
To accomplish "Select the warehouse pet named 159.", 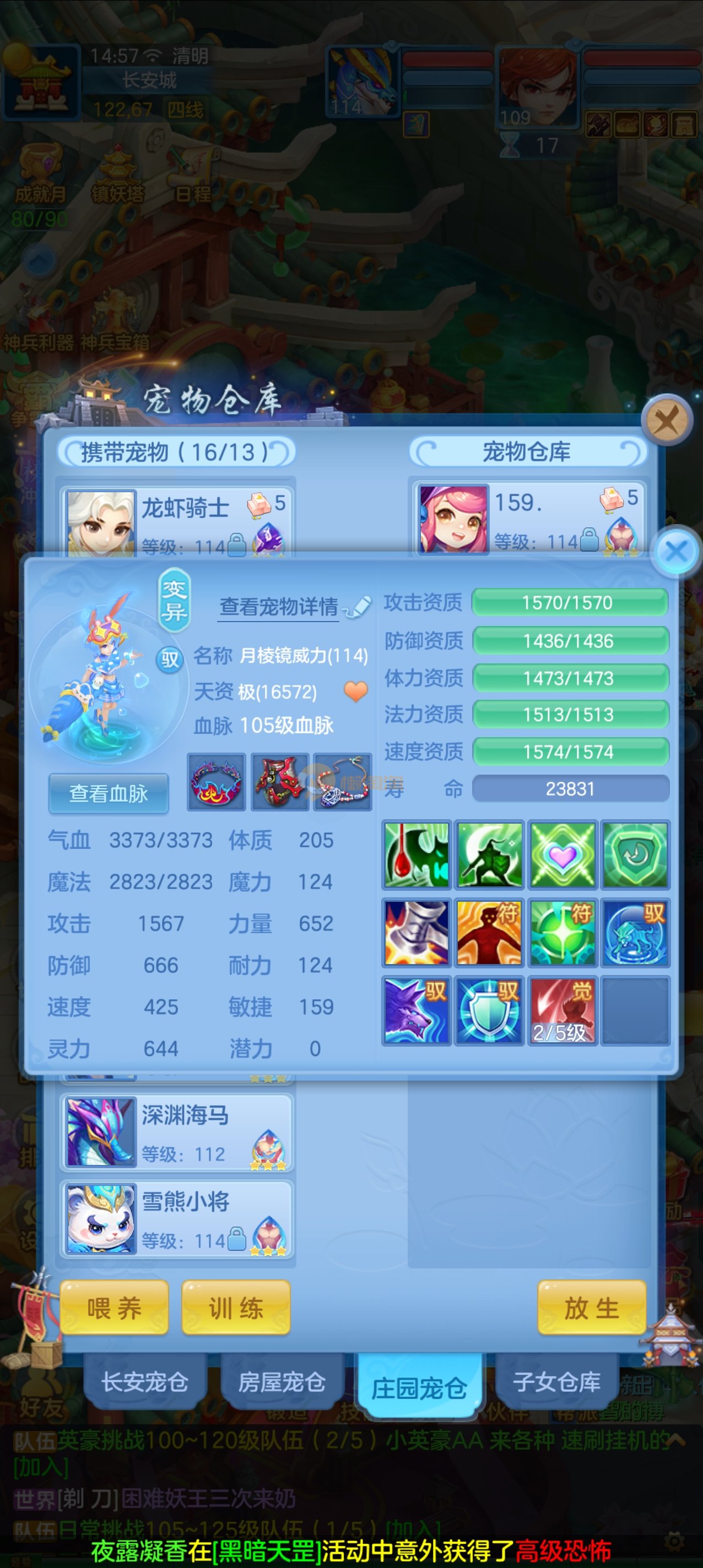I will 528,519.
